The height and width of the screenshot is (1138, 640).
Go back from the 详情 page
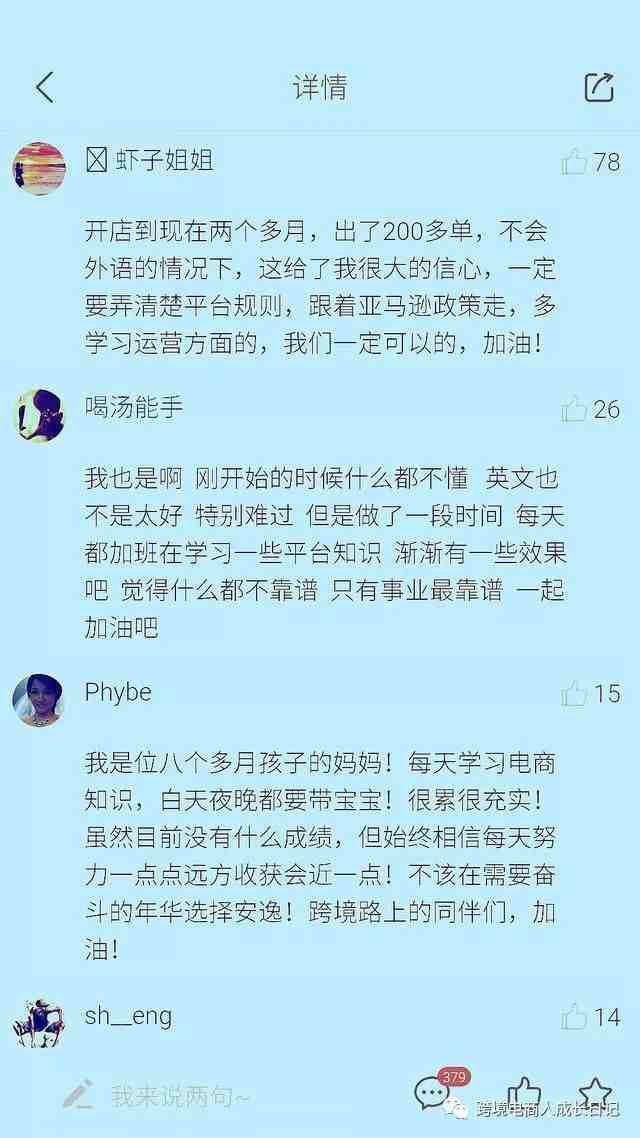(x=45, y=88)
